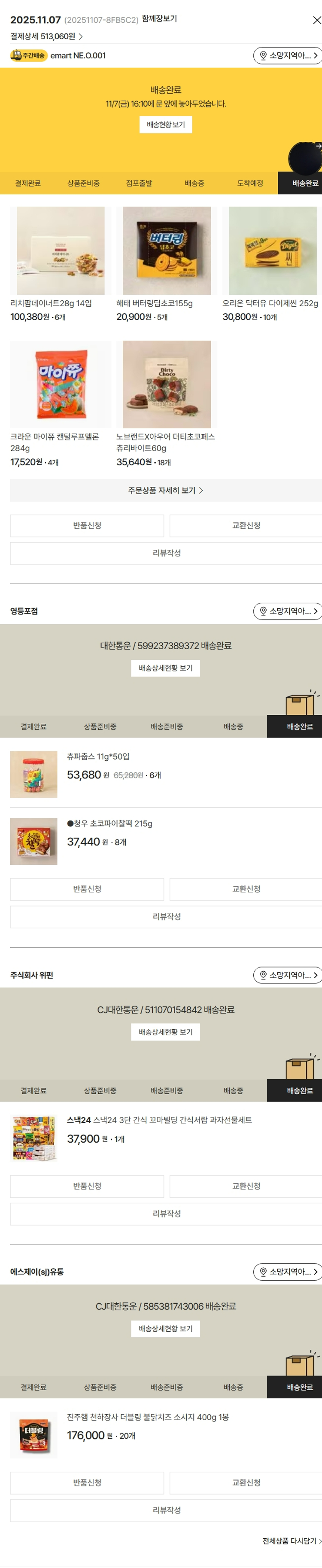Open the 리치팜데이너트28g 14입 product
This screenshot has height=1568, width=322.
point(60,251)
